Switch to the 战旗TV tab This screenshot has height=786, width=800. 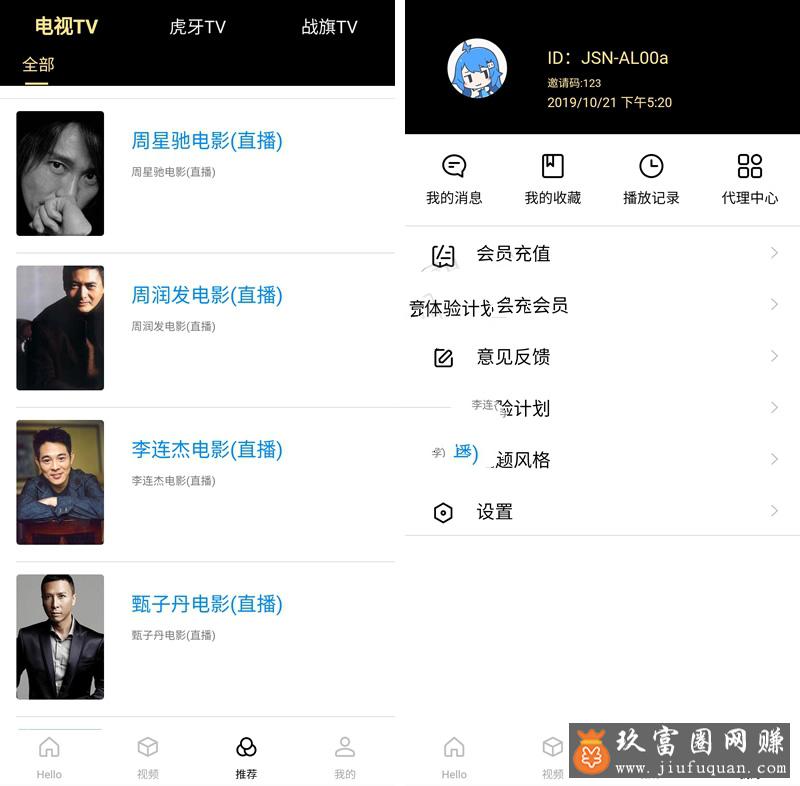coord(329,27)
